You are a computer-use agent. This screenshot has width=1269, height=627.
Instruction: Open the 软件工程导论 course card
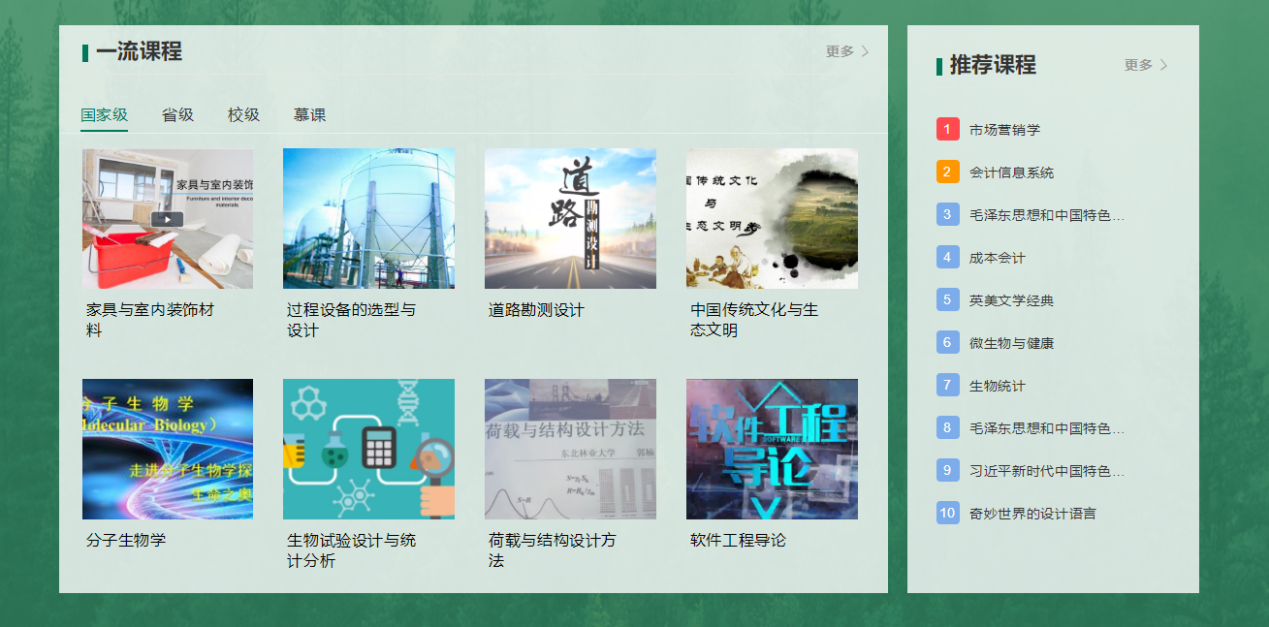pos(771,449)
